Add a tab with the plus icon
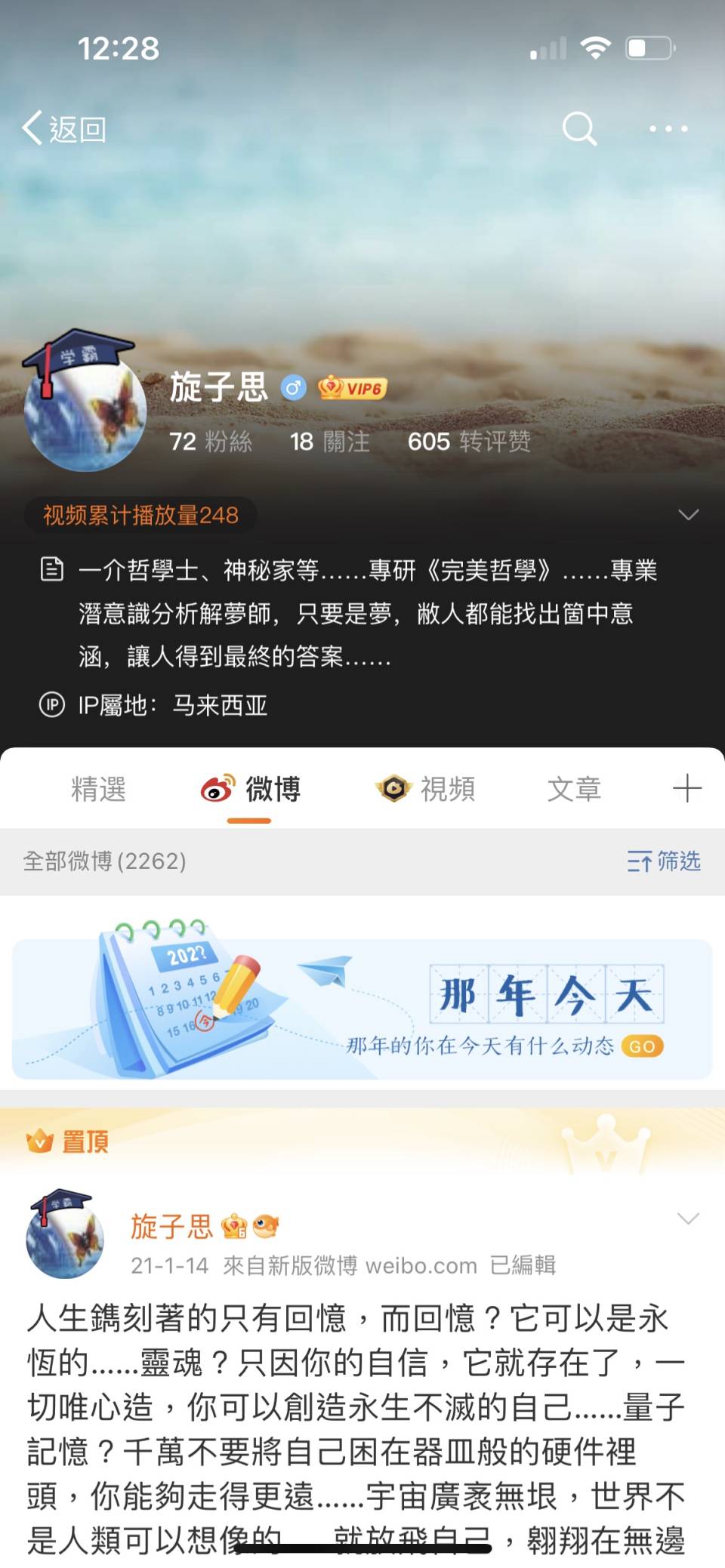The width and height of the screenshot is (725, 1568). tap(687, 788)
